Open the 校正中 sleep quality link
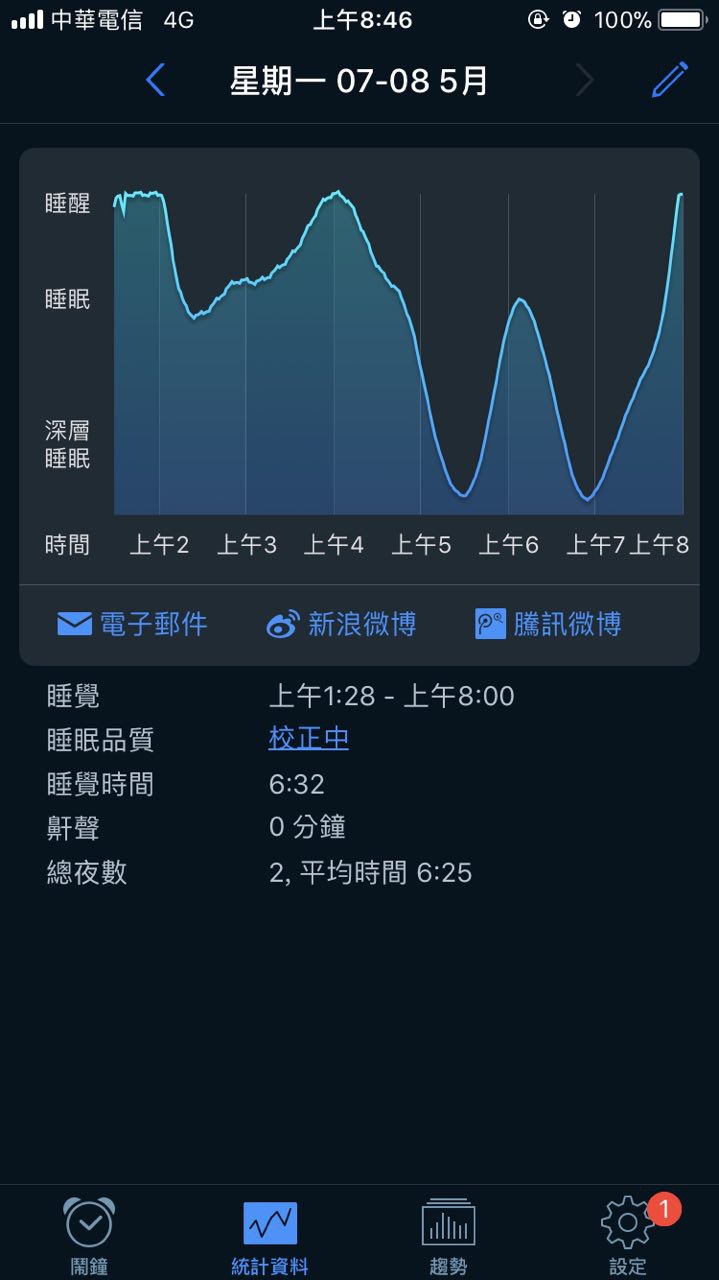 (309, 739)
